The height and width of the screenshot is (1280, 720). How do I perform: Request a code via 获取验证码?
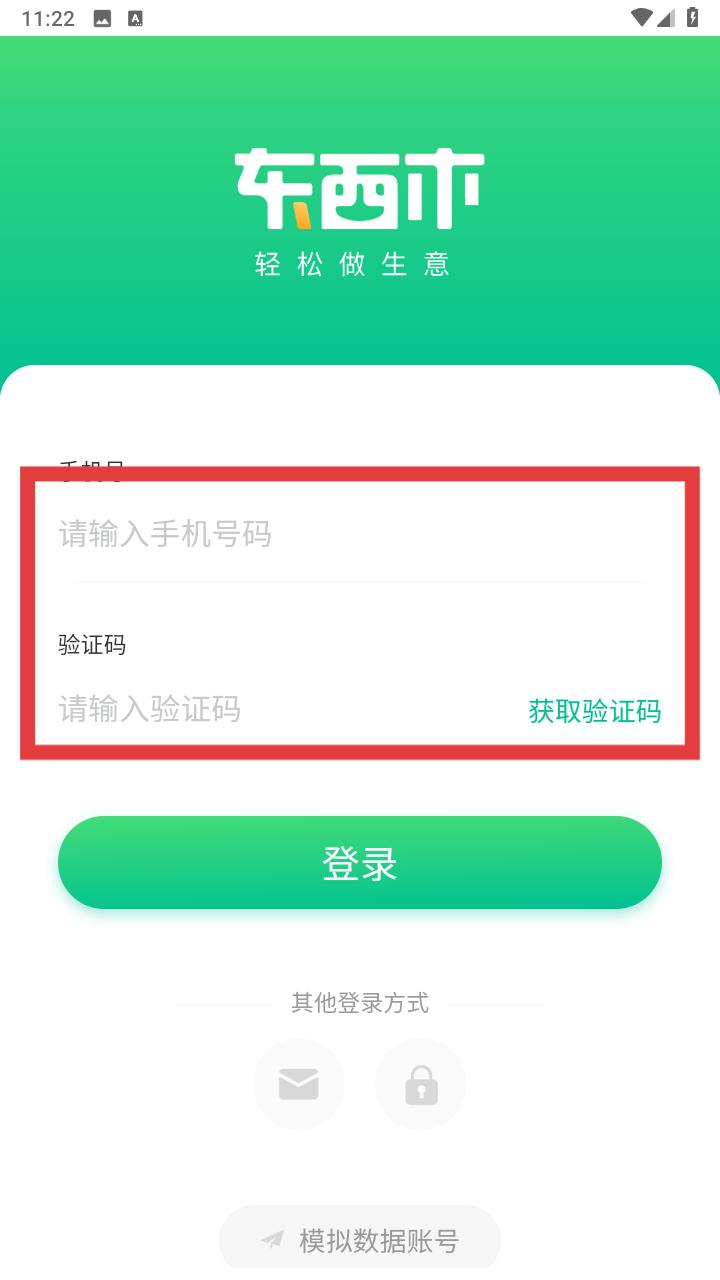coord(595,711)
